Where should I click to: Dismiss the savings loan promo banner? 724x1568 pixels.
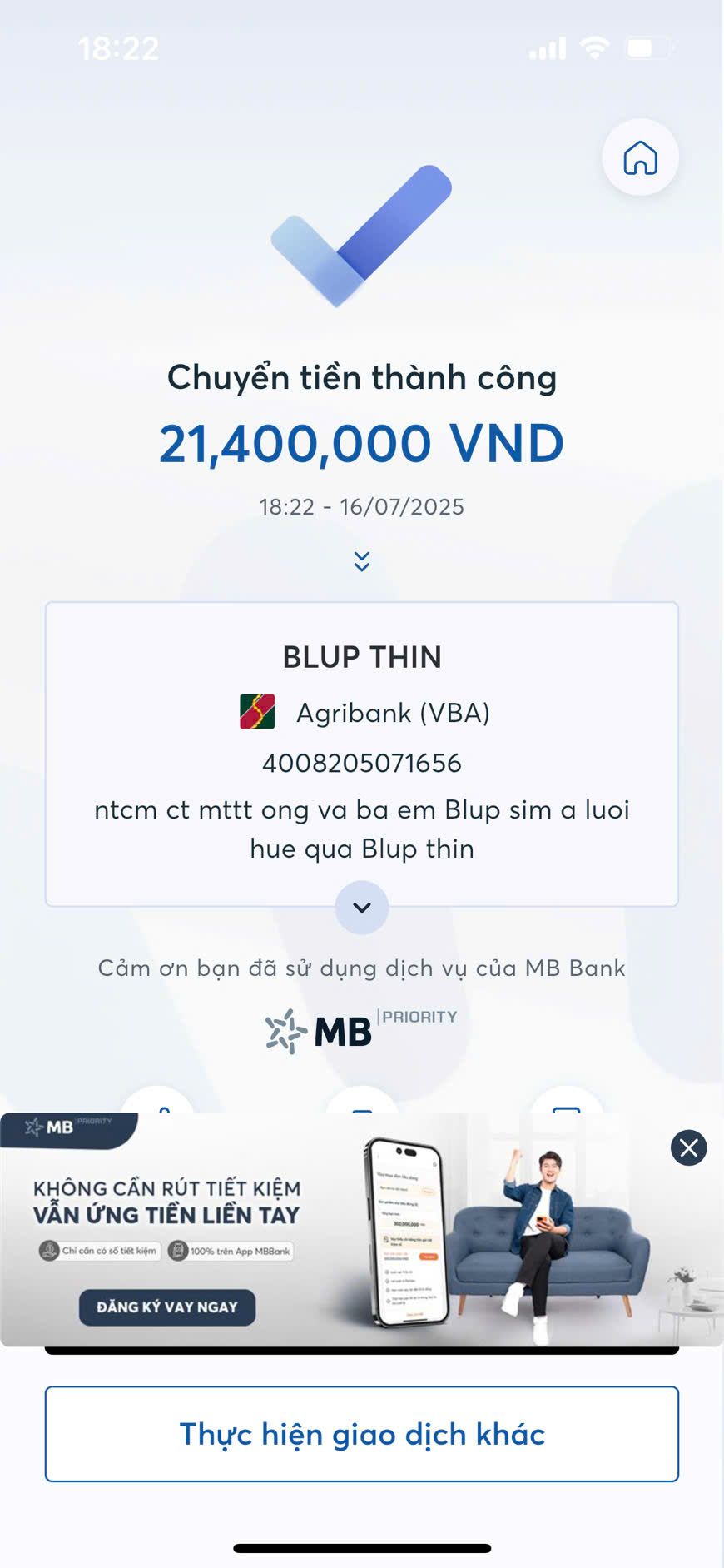688,1148
